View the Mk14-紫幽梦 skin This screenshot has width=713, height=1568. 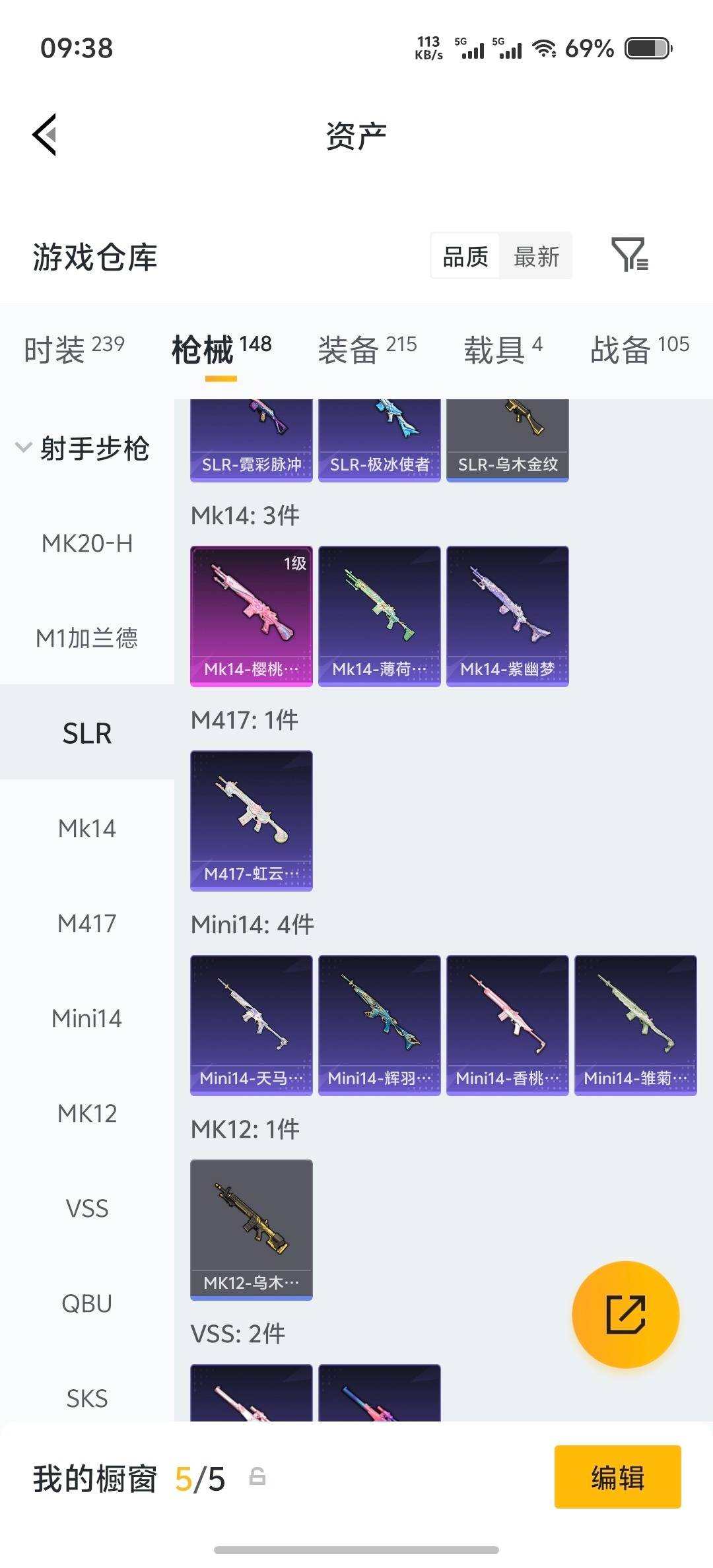pyautogui.click(x=508, y=616)
